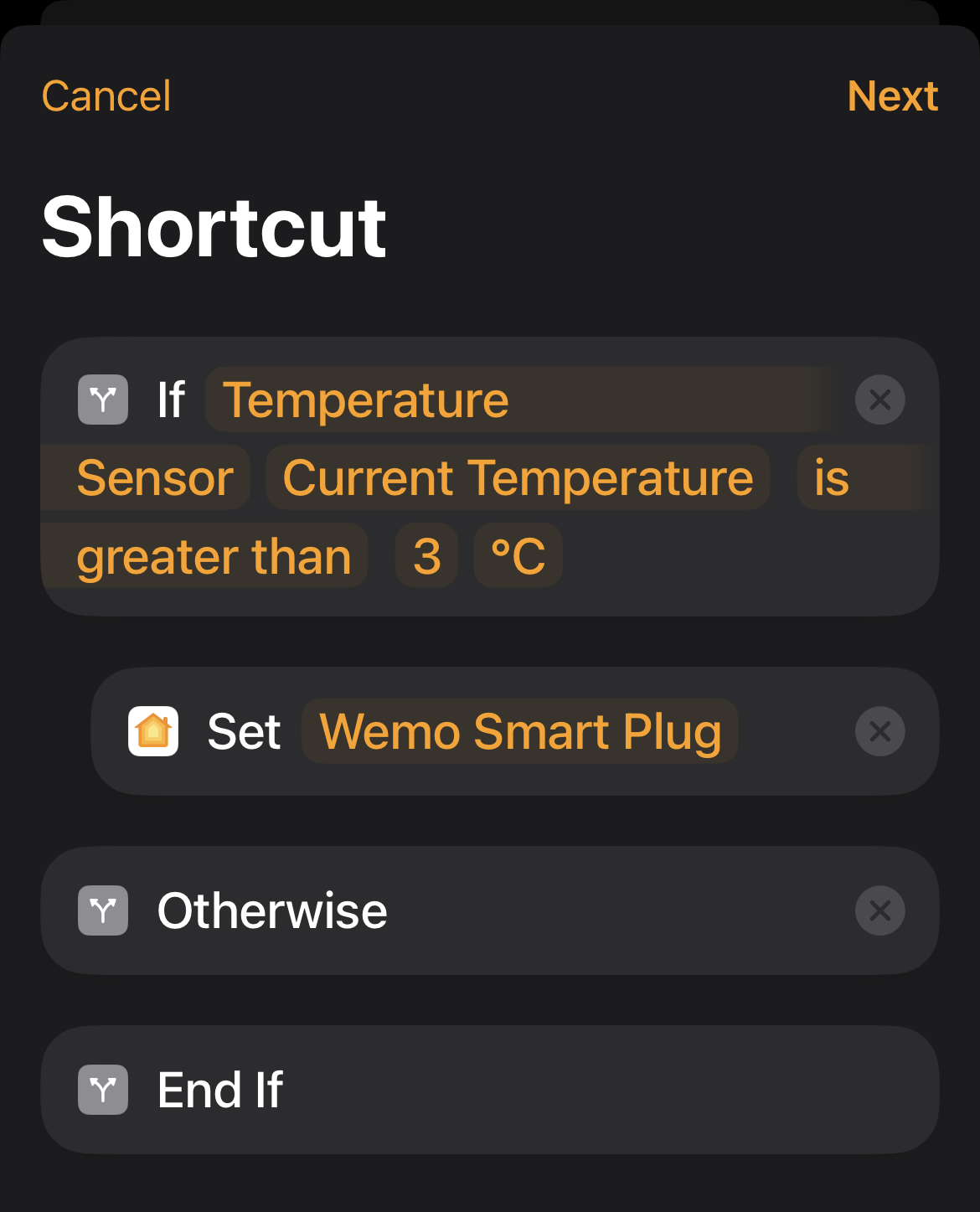Change the 'is greater than' condition
The width and height of the screenshot is (980, 1212).
(x=214, y=557)
